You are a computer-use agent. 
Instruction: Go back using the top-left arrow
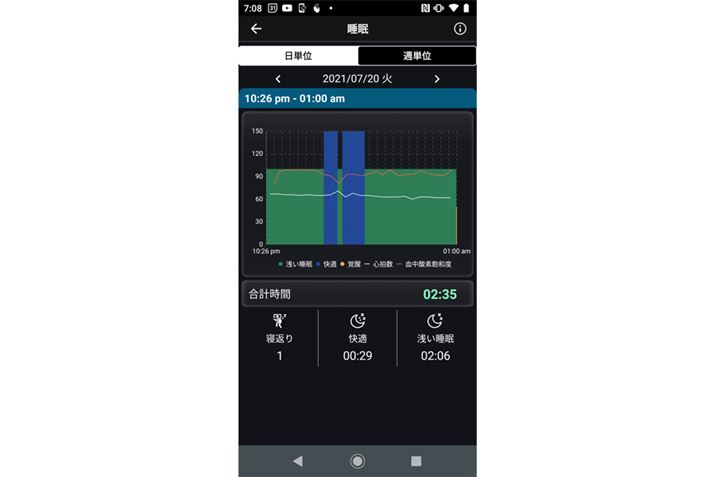tap(256, 29)
